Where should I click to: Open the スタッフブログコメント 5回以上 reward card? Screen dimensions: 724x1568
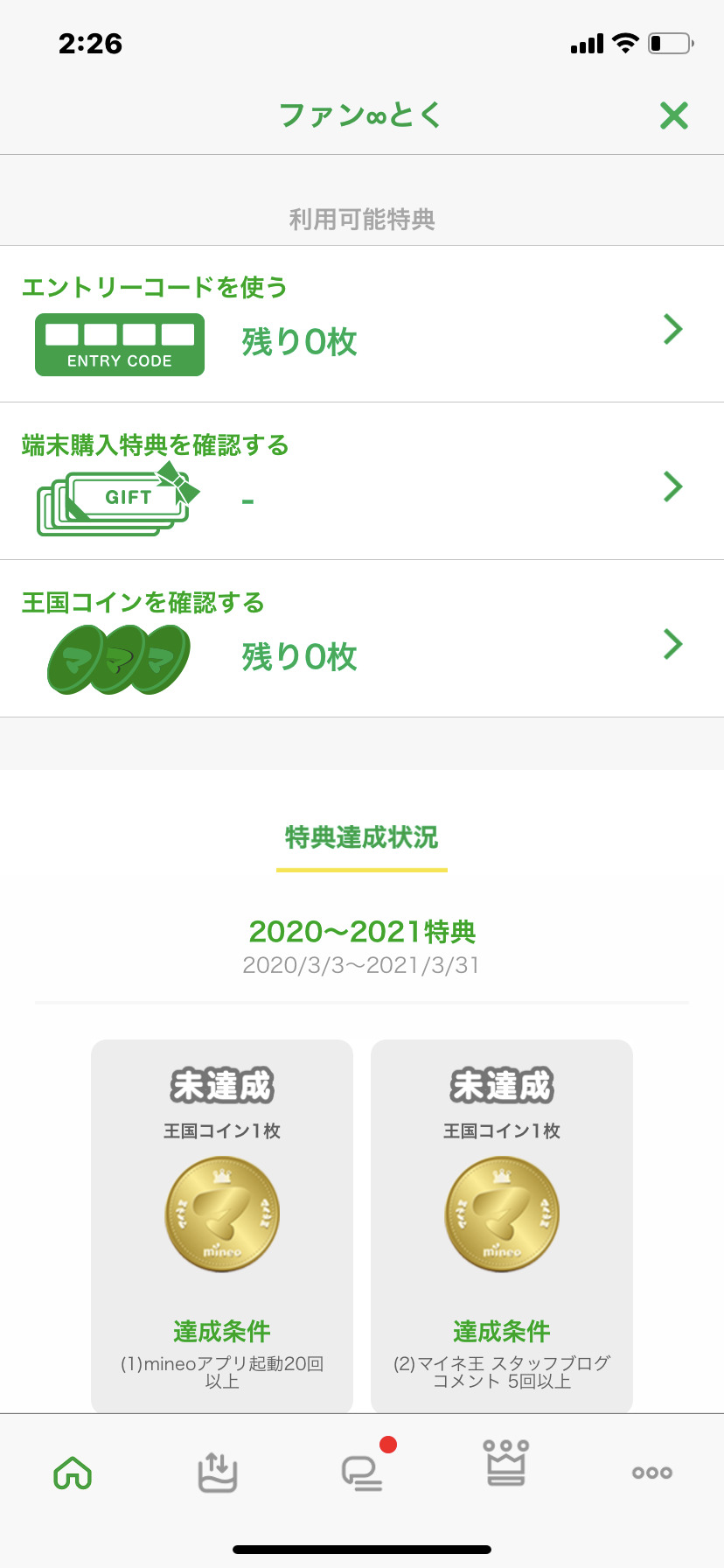502,1225
